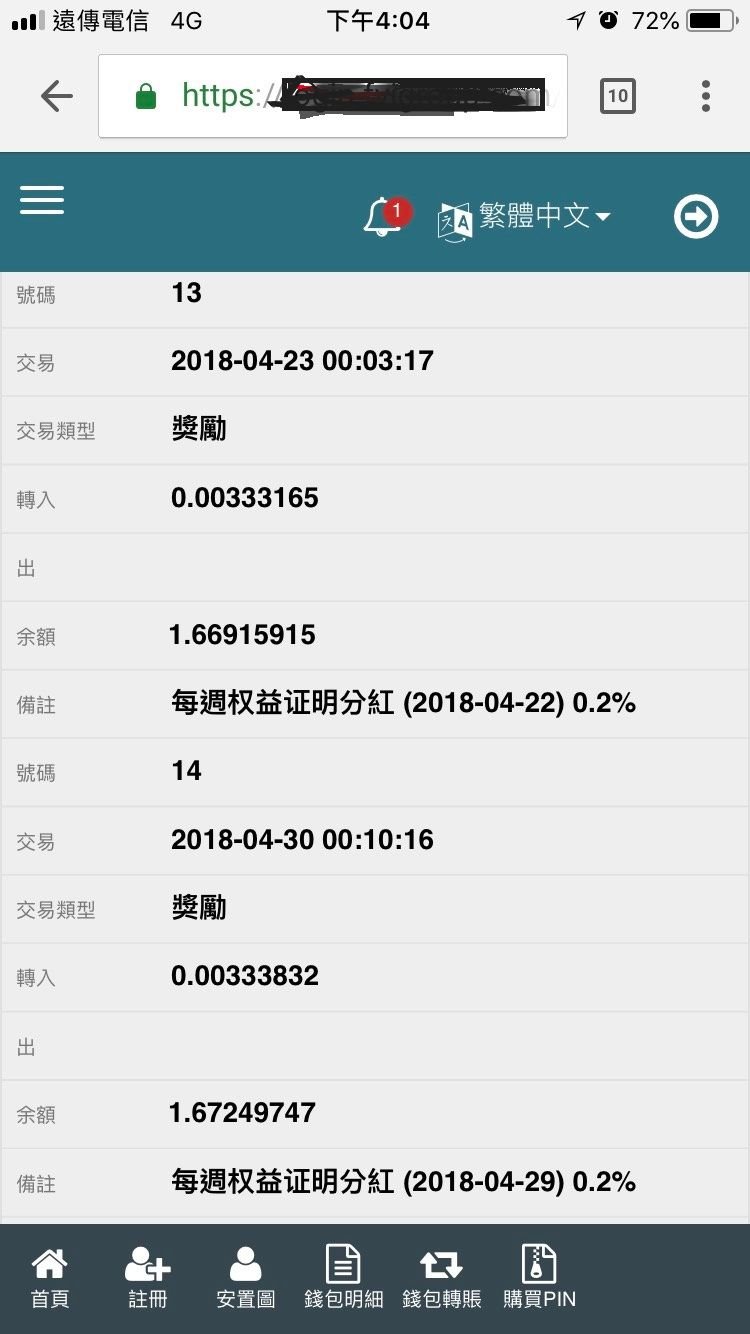The width and height of the screenshot is (750, 1334).
Task: Tap the browser URL address bar
Action: 333,96
